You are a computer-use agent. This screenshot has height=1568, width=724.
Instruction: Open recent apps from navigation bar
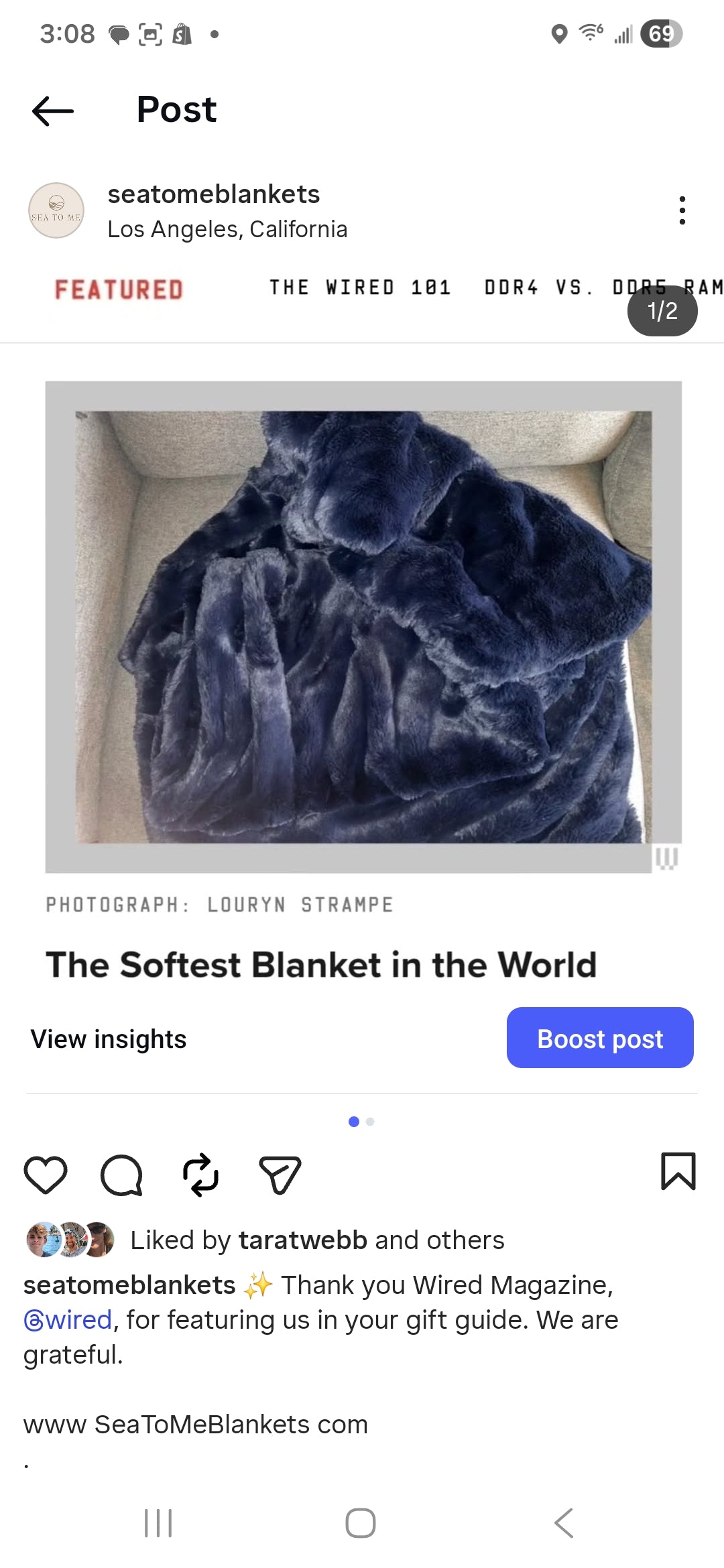tap(159, 1523)
